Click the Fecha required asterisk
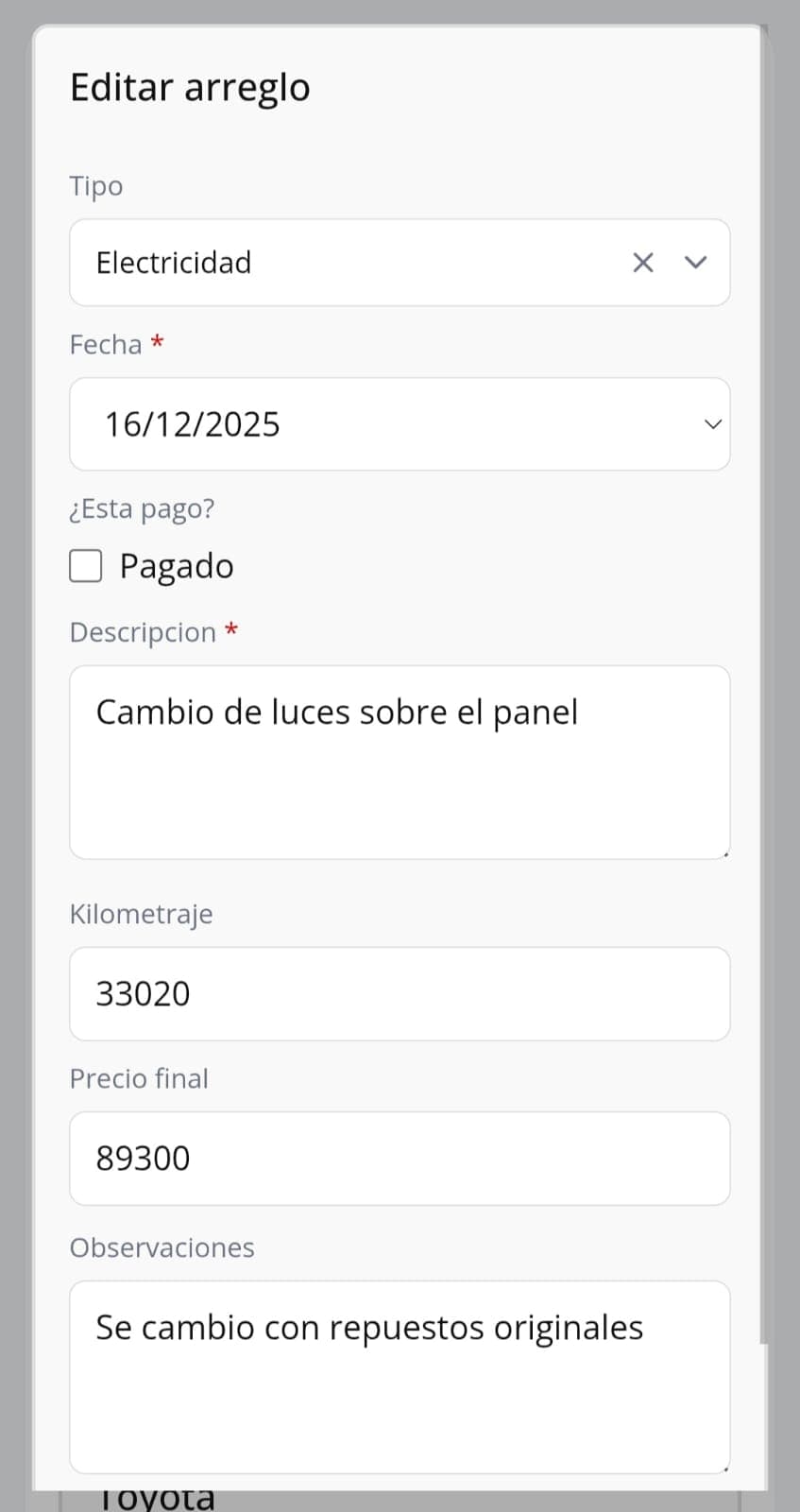The width and height of the screenshot is (800, 1512). (x=157, y=343)
